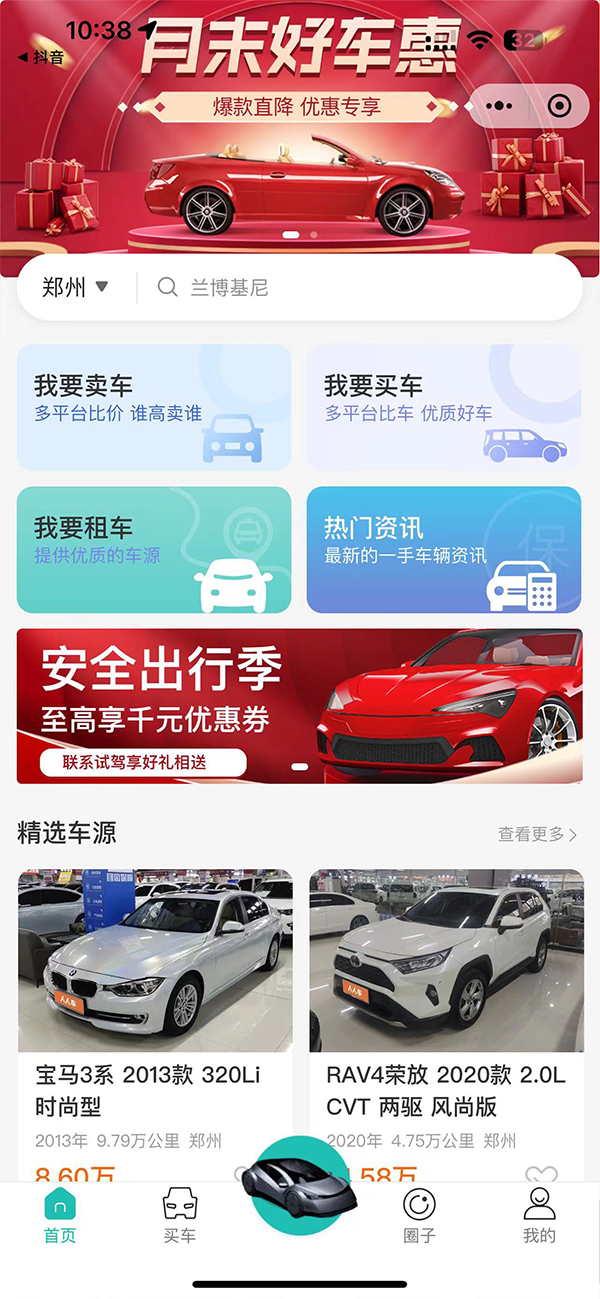Open the 我要买车 card

(x=444, y=407)
